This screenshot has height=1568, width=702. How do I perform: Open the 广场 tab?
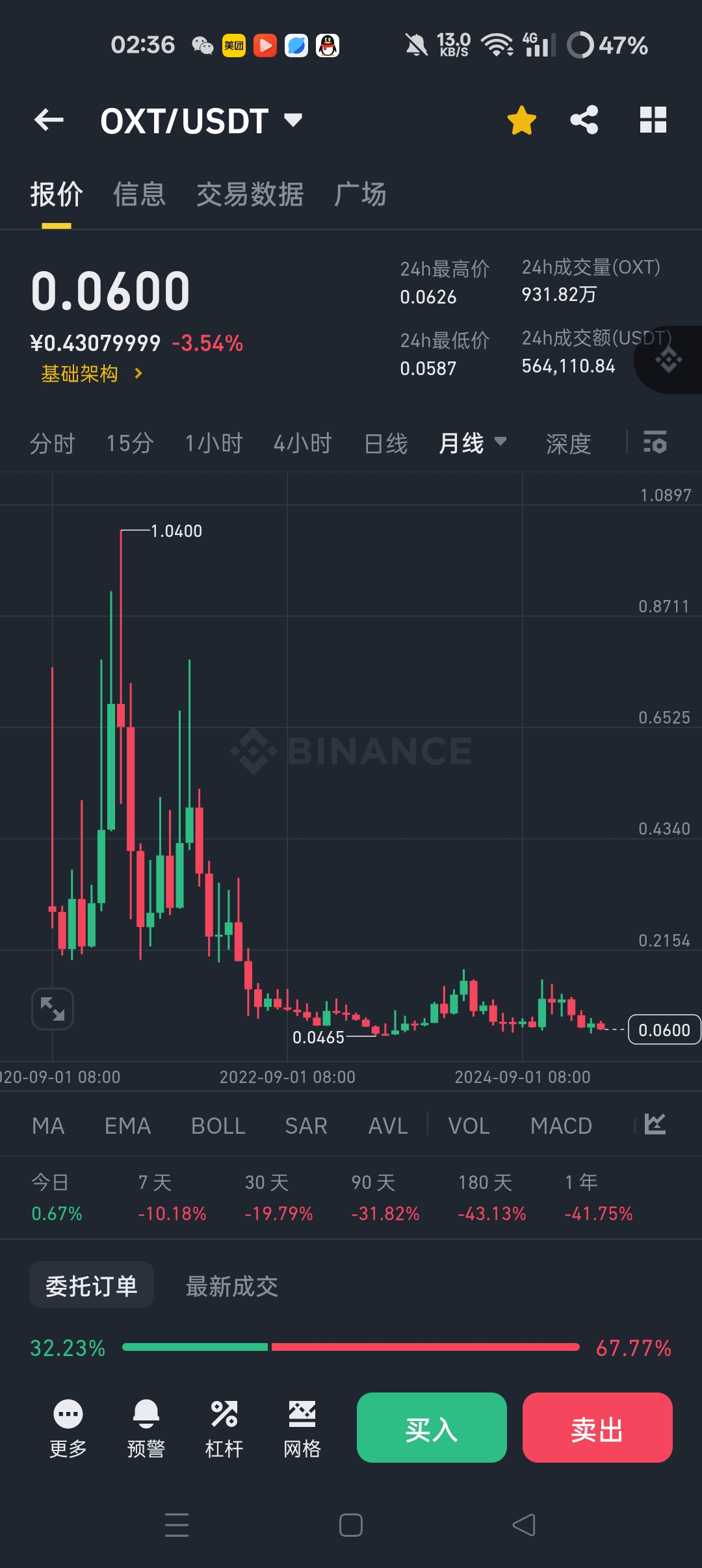click(360, 194)
